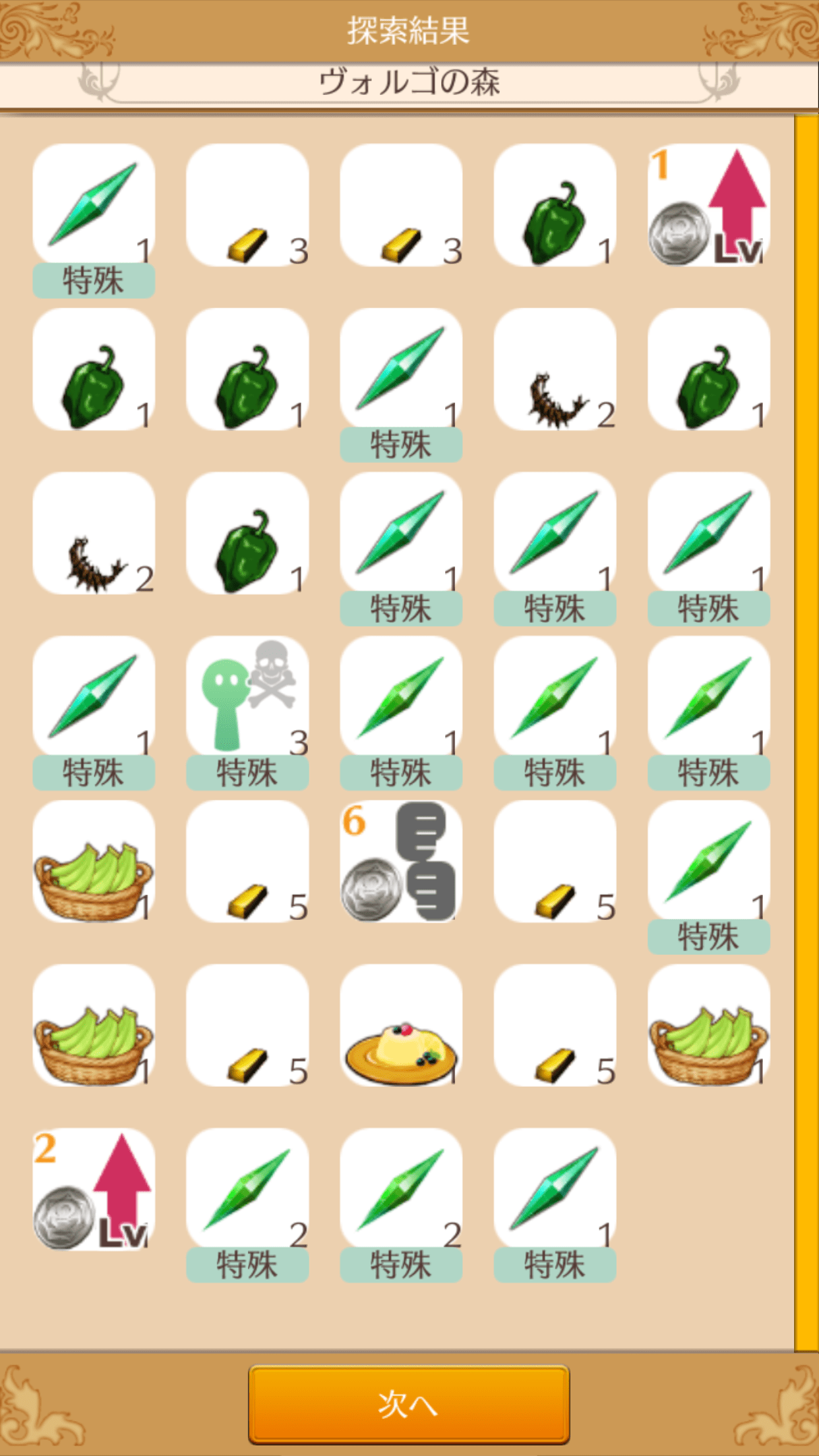This screenshot has height=1456, width=819.
Task: Open the pudding dessert item tile
Action: tap(401, 1026)
